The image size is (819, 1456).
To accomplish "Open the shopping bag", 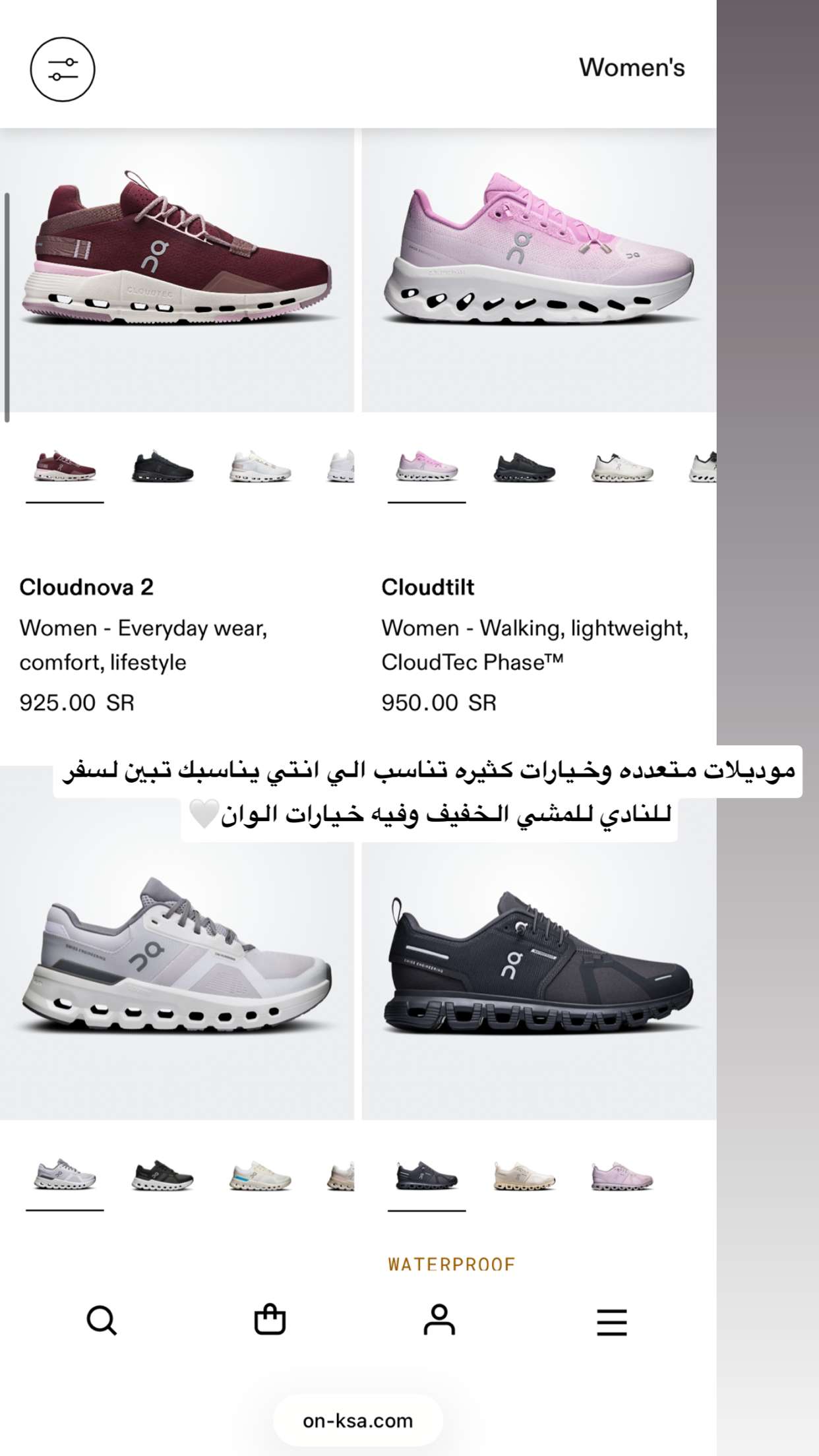I will [x=270, y=1319].
